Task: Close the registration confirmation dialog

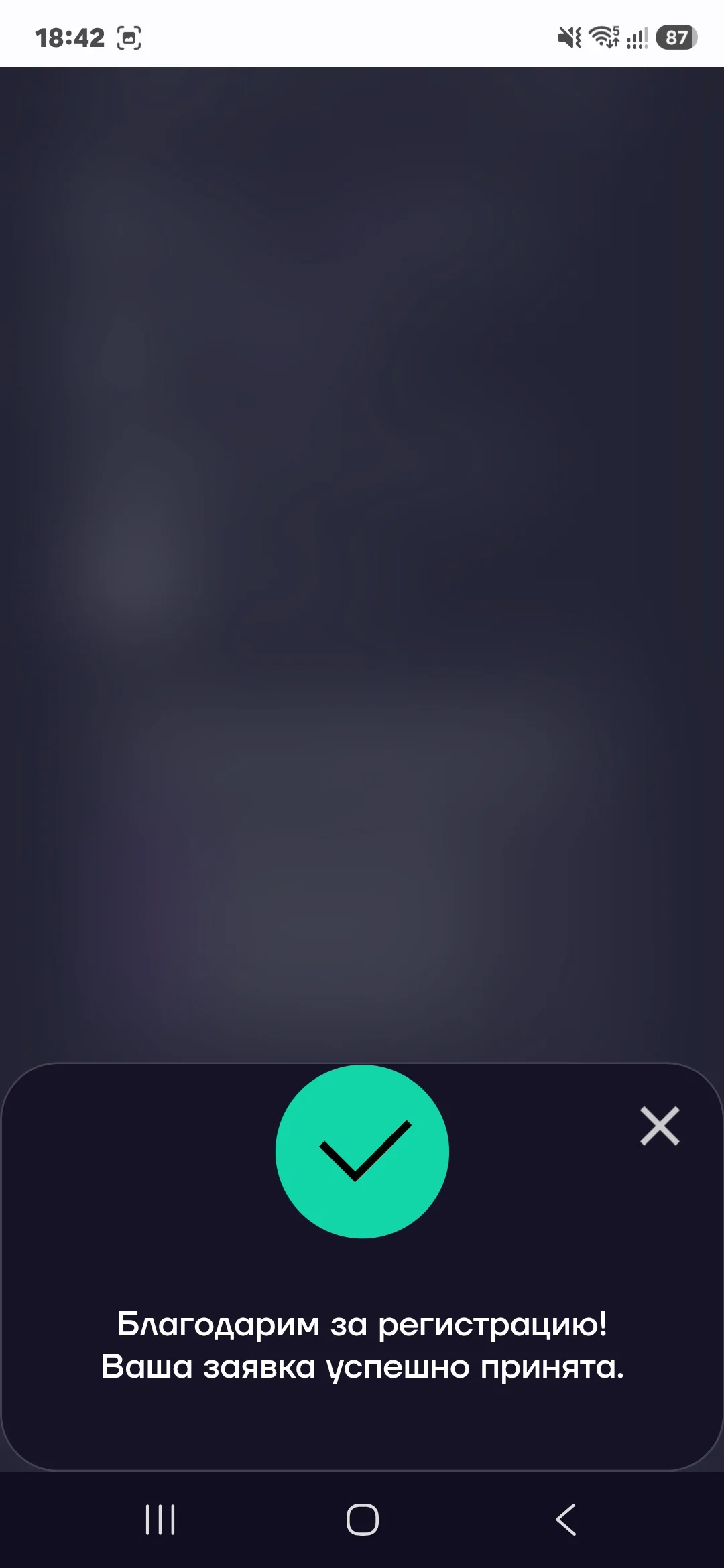Action: (x=660, y=1126)
